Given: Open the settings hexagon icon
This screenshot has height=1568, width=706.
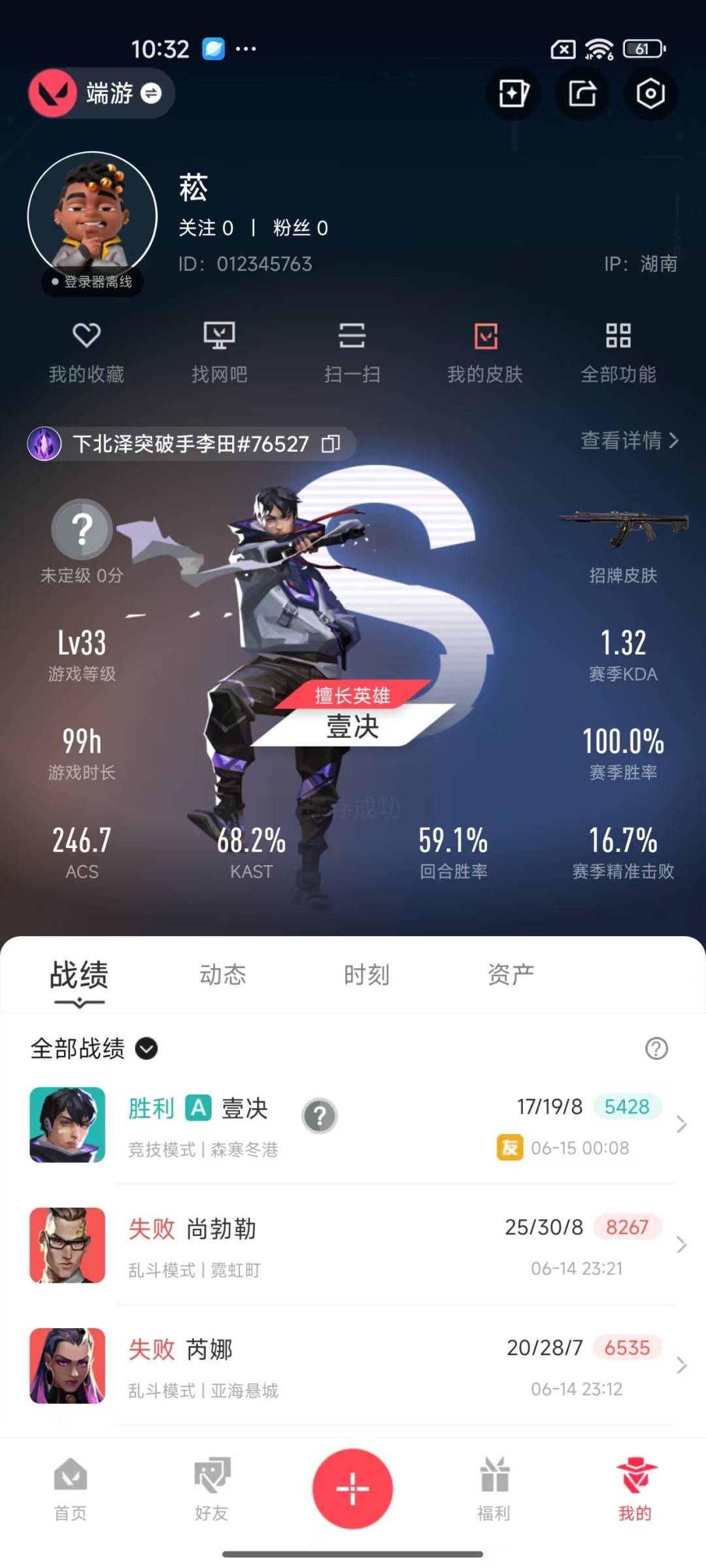Looking at the screenshot, I should tap(650, 93).
